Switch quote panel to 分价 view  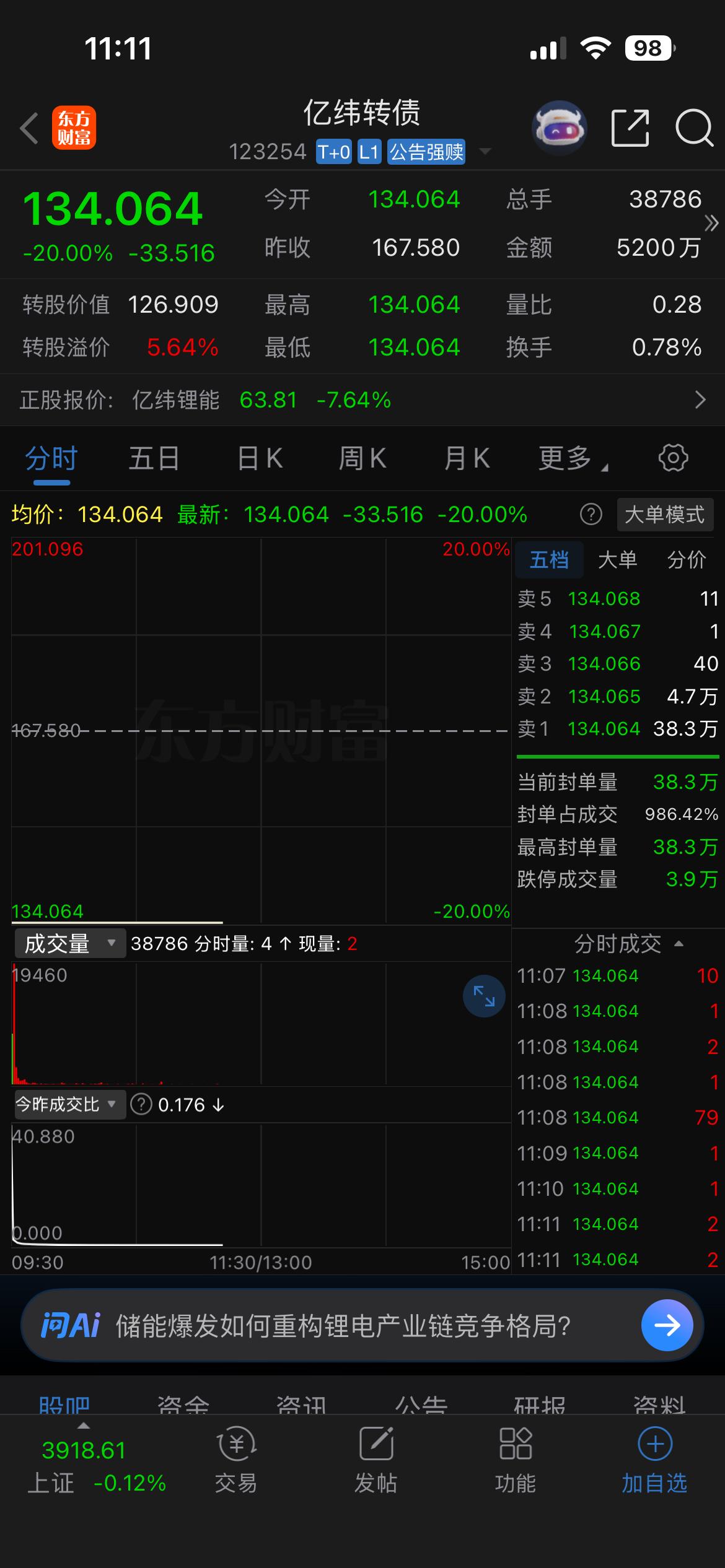point(689,559)
